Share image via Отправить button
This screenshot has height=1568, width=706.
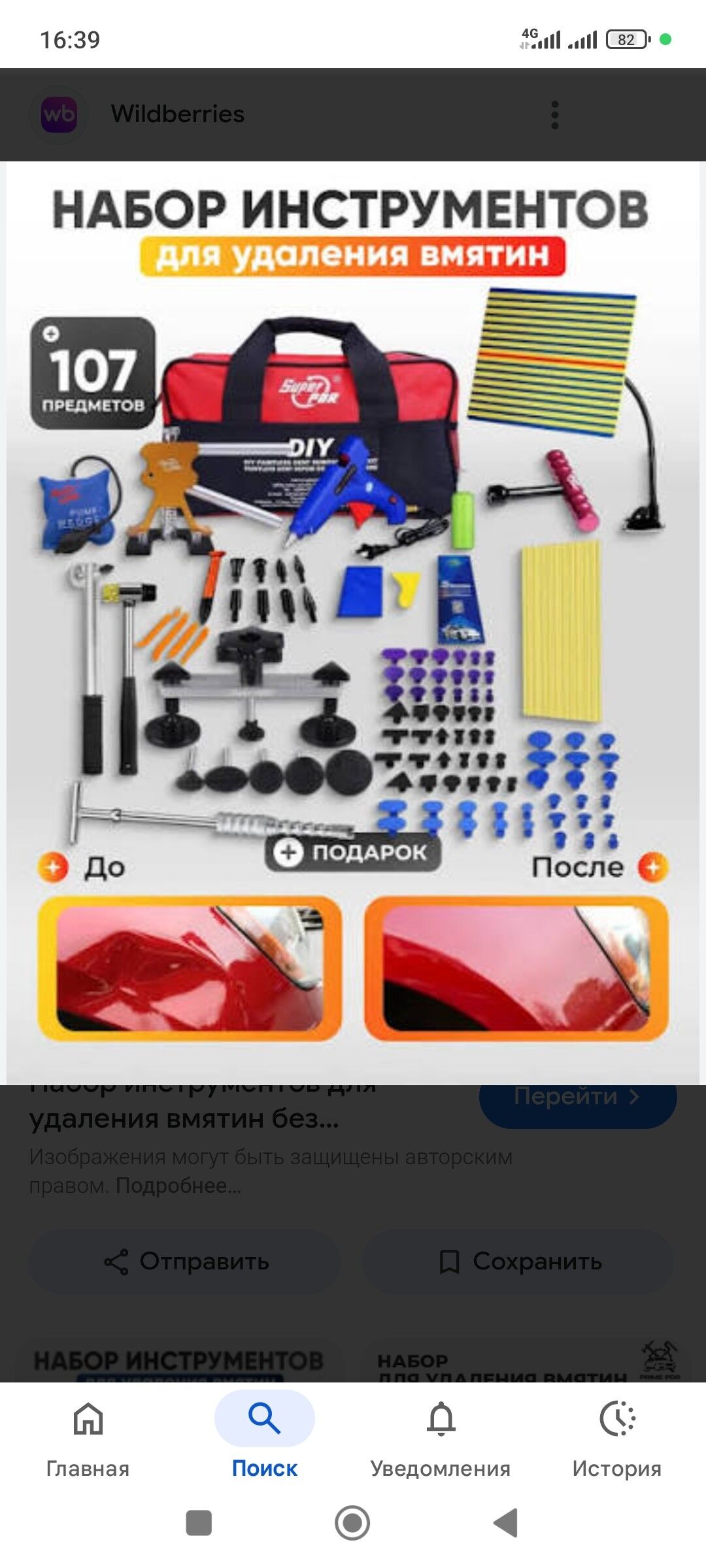pos(186,1262)
